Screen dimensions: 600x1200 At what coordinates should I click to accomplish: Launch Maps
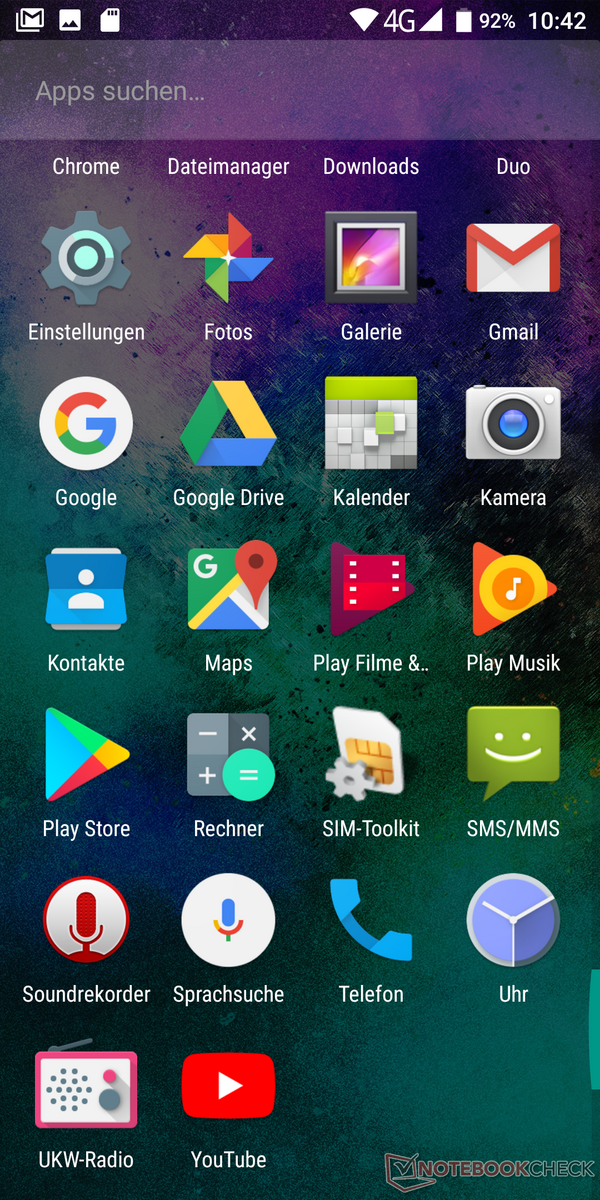228,590
